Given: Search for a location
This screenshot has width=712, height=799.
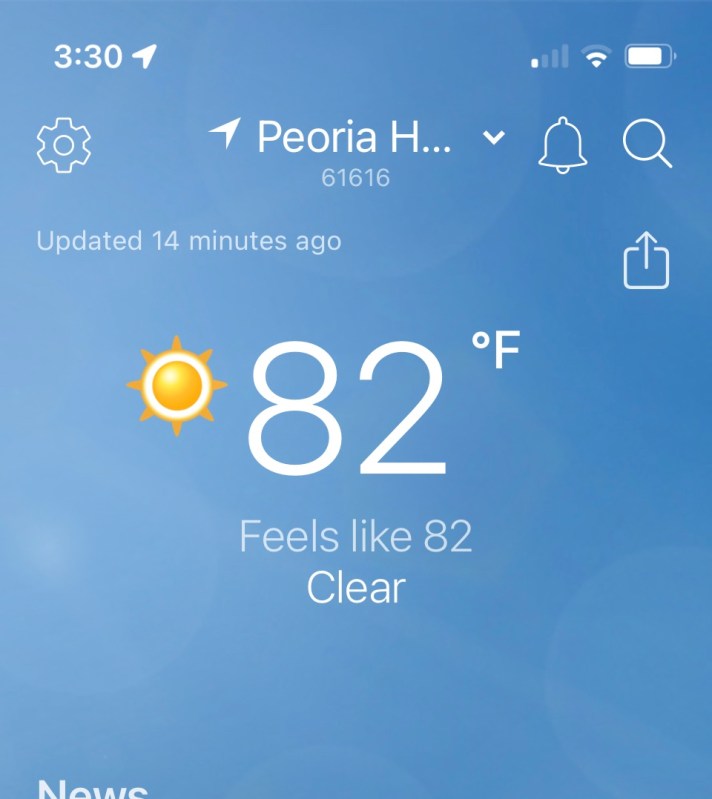Looking at the screenshot, I should coord(647,144).
